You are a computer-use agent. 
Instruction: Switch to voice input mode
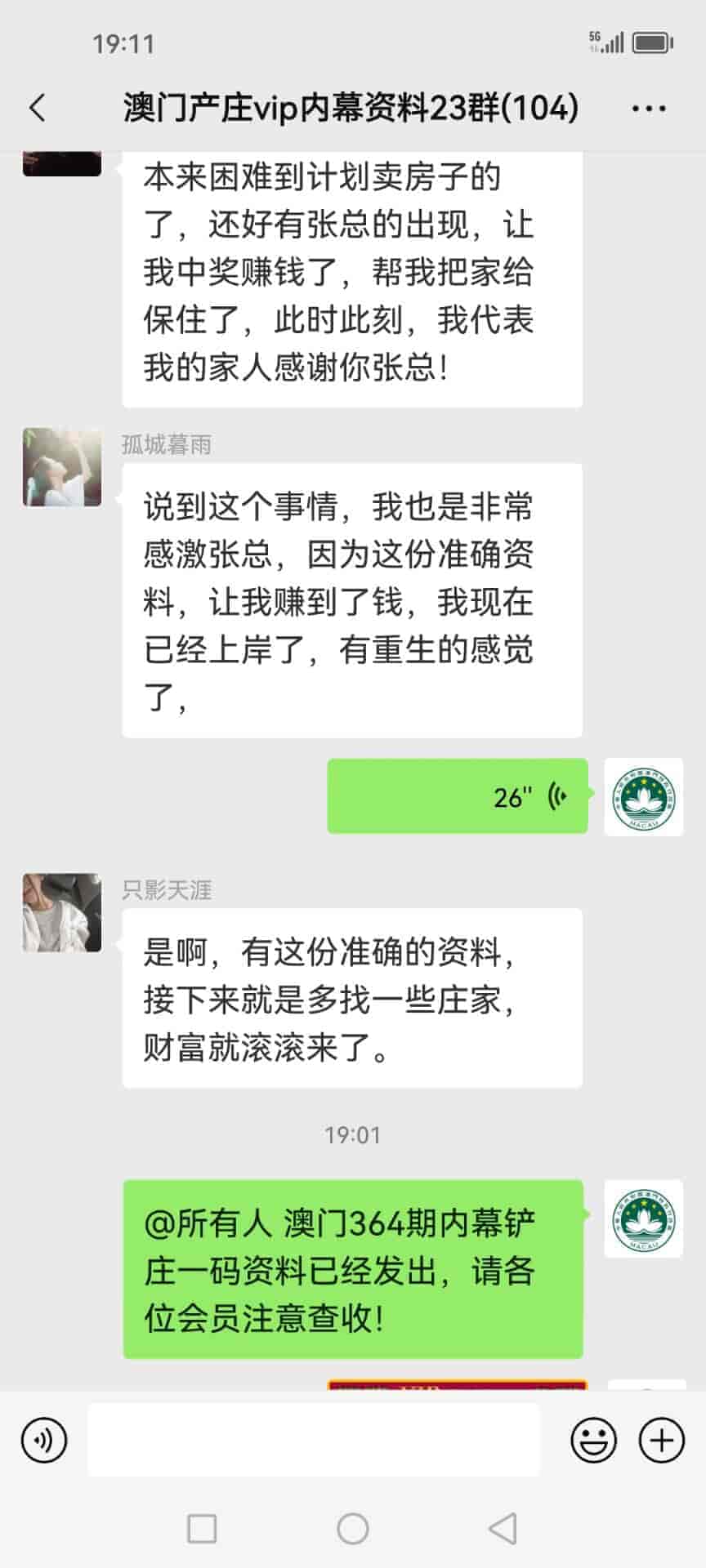[x=44, y=1440]
